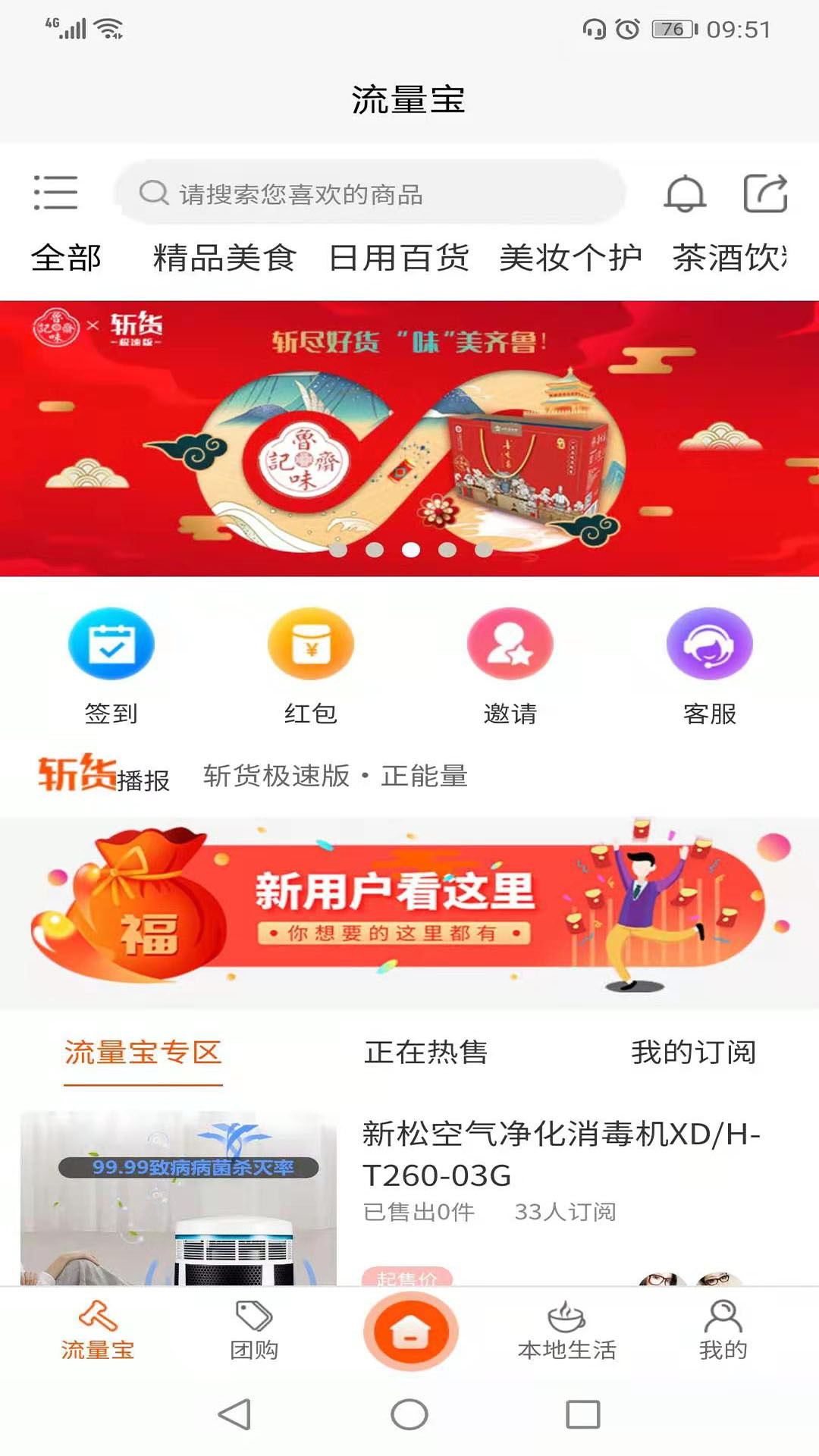This screenshot has height=1456, width=819.
Task: Open the 鲁记斋味 promotional banner
Action: [x=409, y=438]
